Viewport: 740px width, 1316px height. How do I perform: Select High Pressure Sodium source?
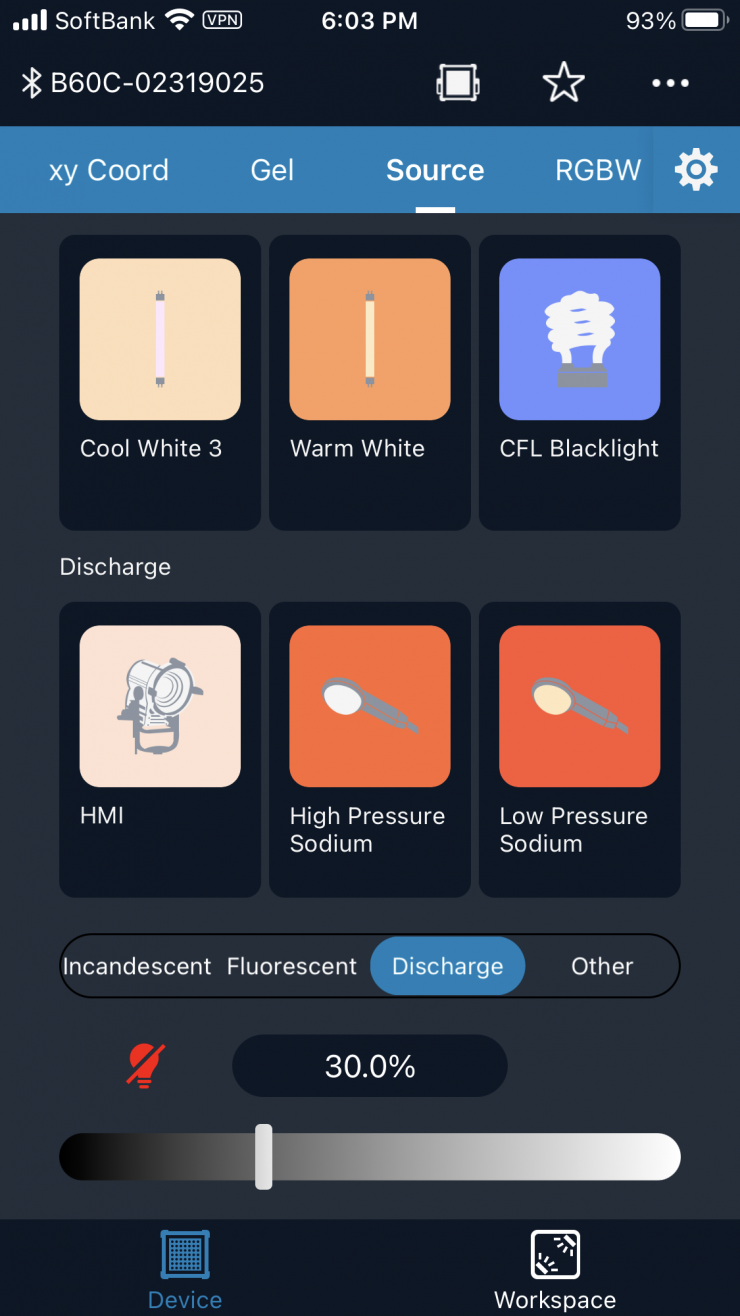pos(370,707)
